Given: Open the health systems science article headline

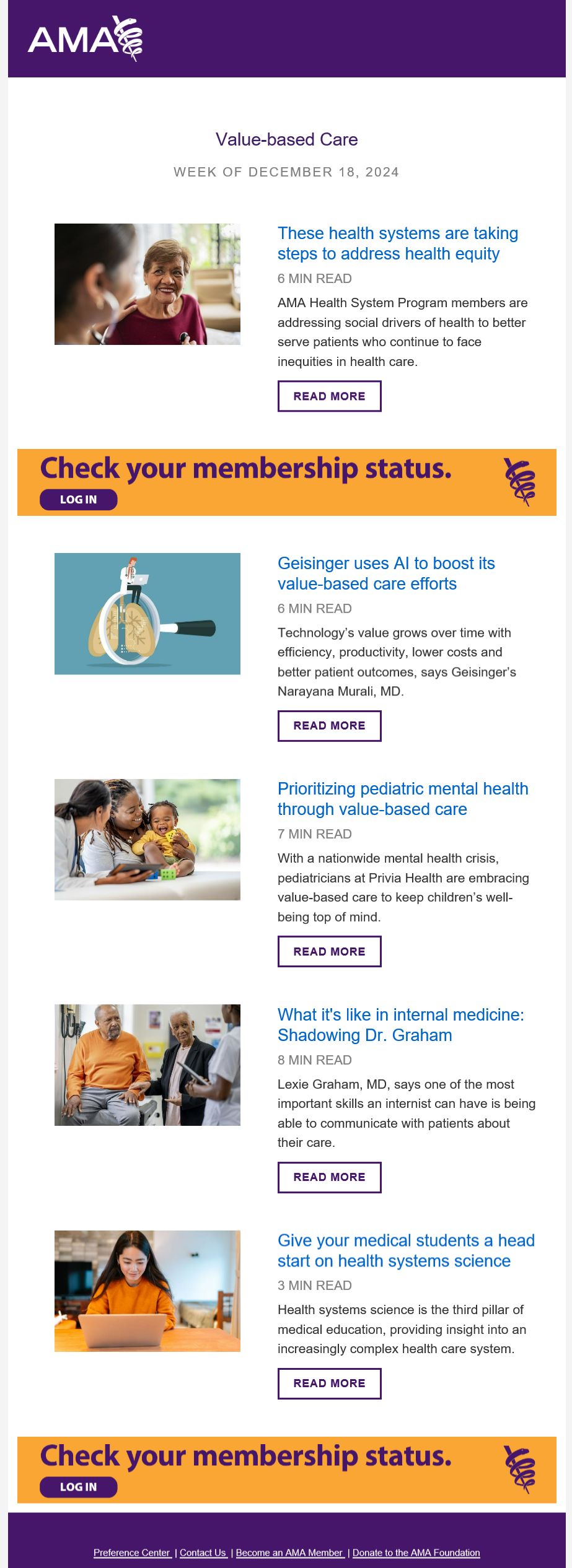Looking at the screenshot, I should (405, 1250).
